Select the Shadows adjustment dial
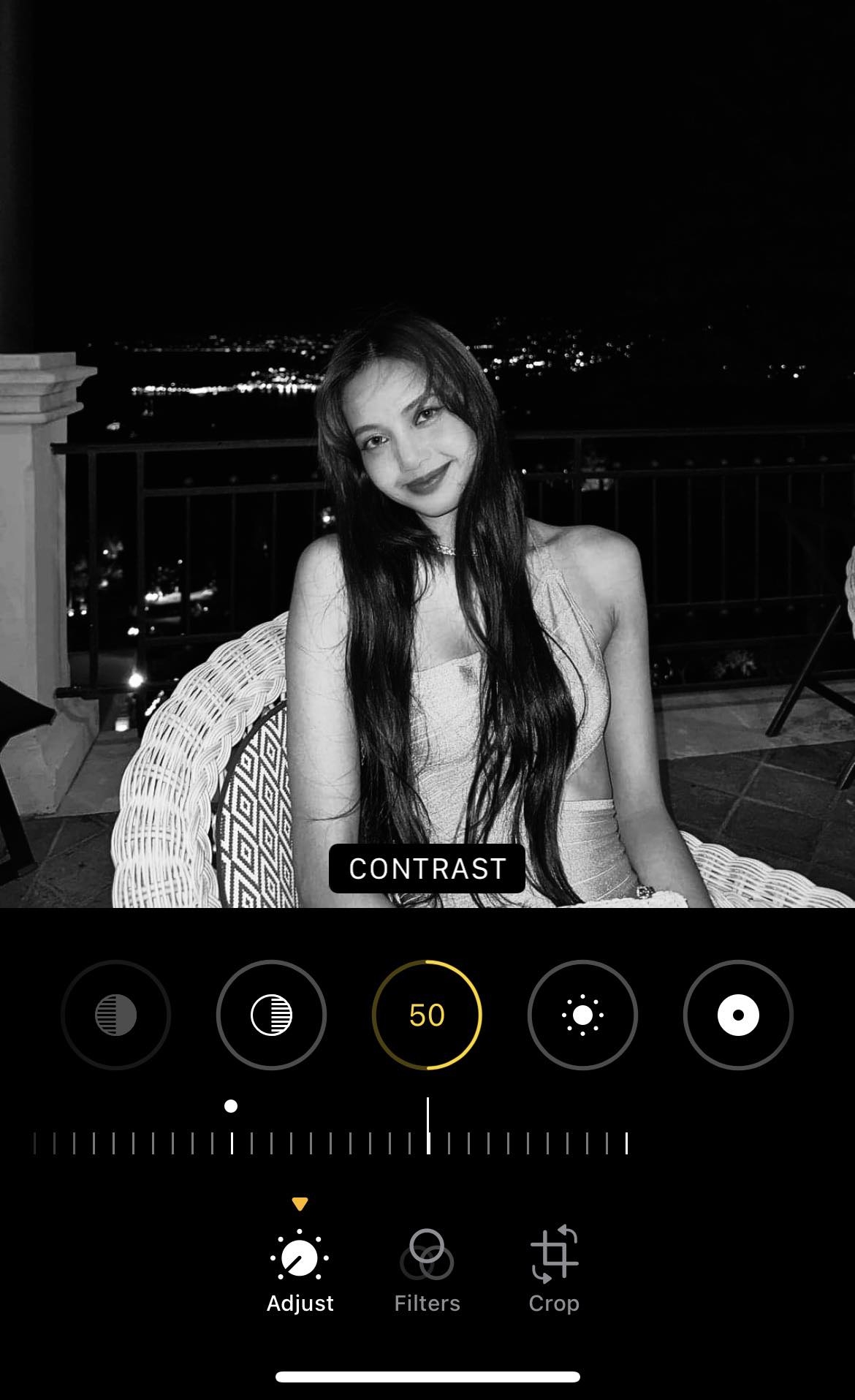This screenshot has width=855, height=1400. coord(271,1015)
